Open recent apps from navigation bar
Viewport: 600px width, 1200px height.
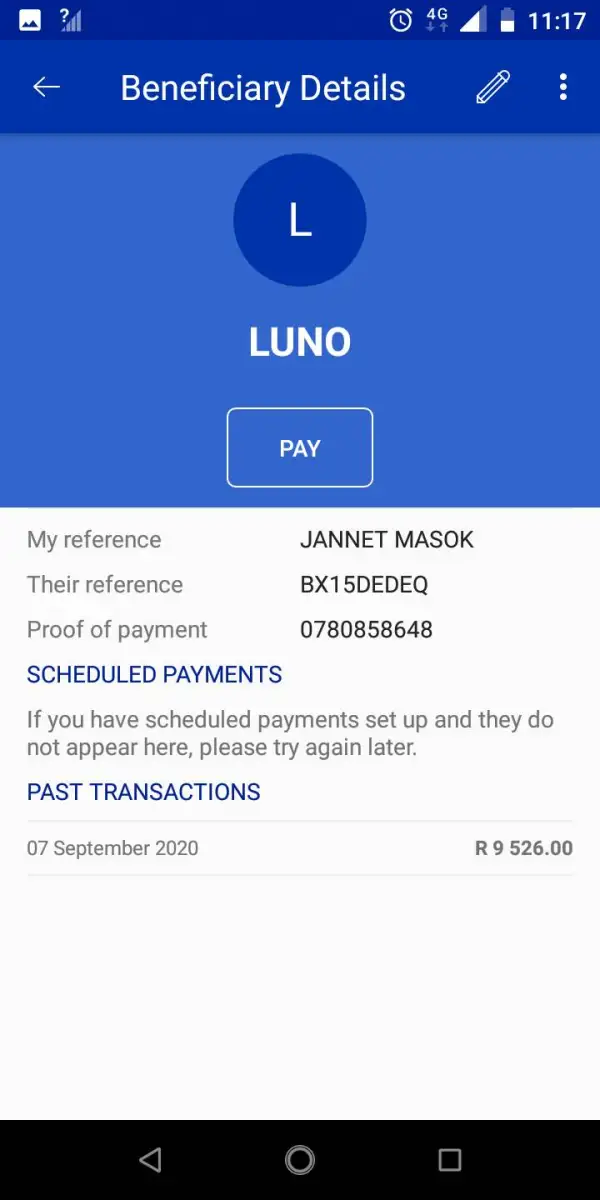click(450, 1160)
